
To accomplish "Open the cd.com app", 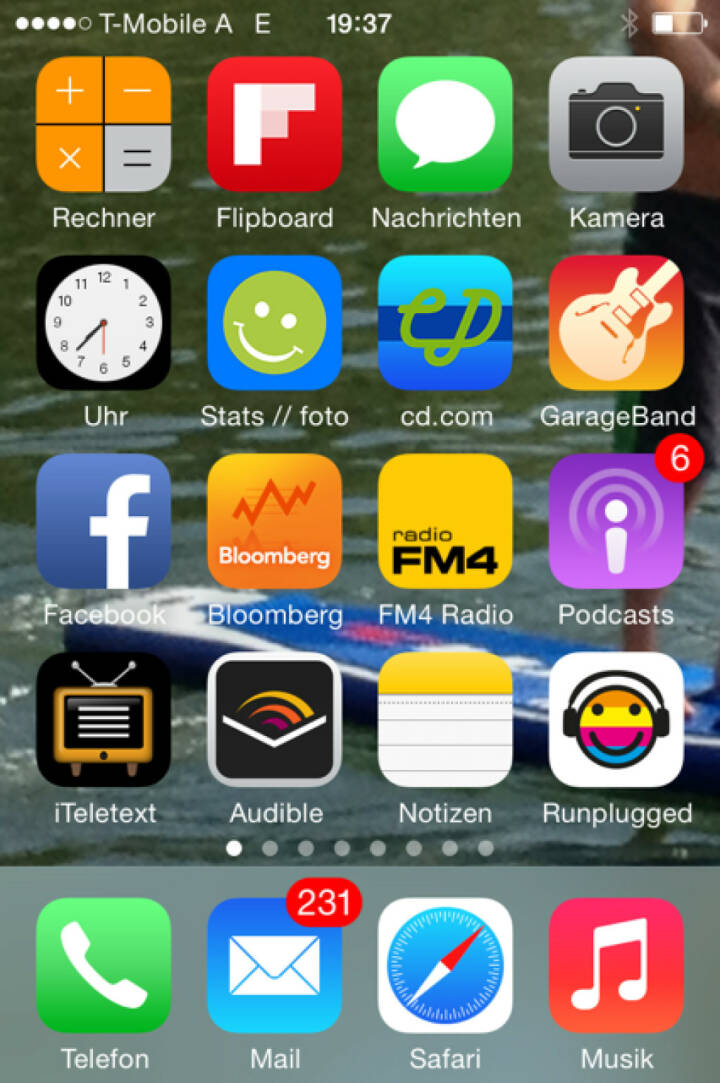I will point(445,322).
